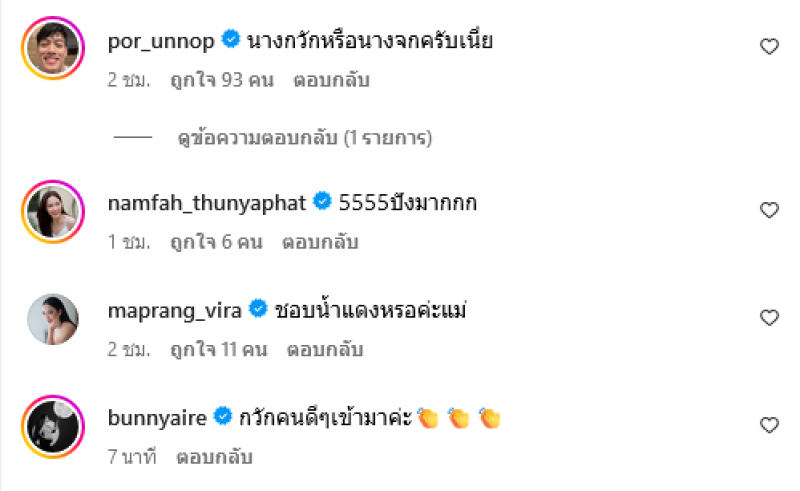This screenshot has width=800, height=491.
Task: Like bunnyaire's comment
Action: (769, 425)
